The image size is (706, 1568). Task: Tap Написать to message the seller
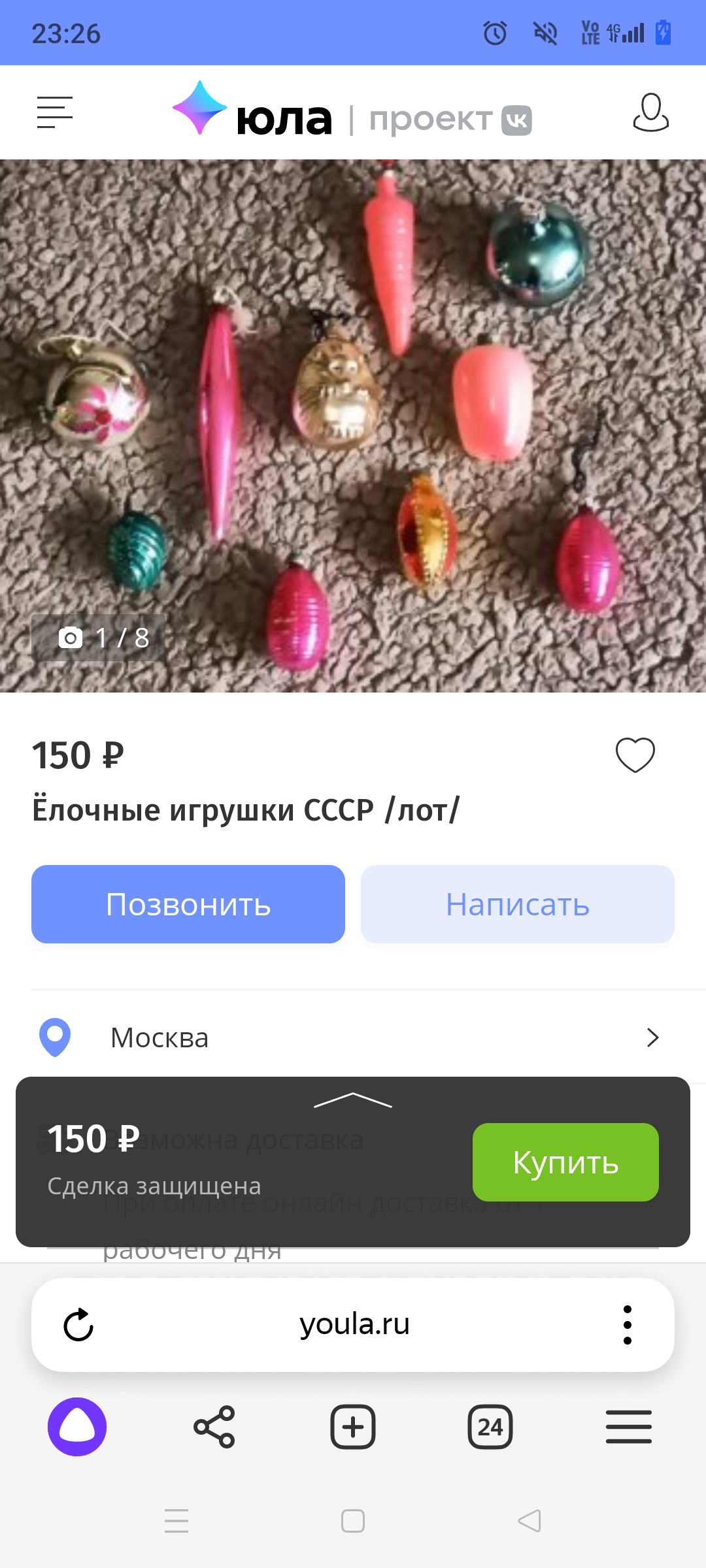click(517, 904)
